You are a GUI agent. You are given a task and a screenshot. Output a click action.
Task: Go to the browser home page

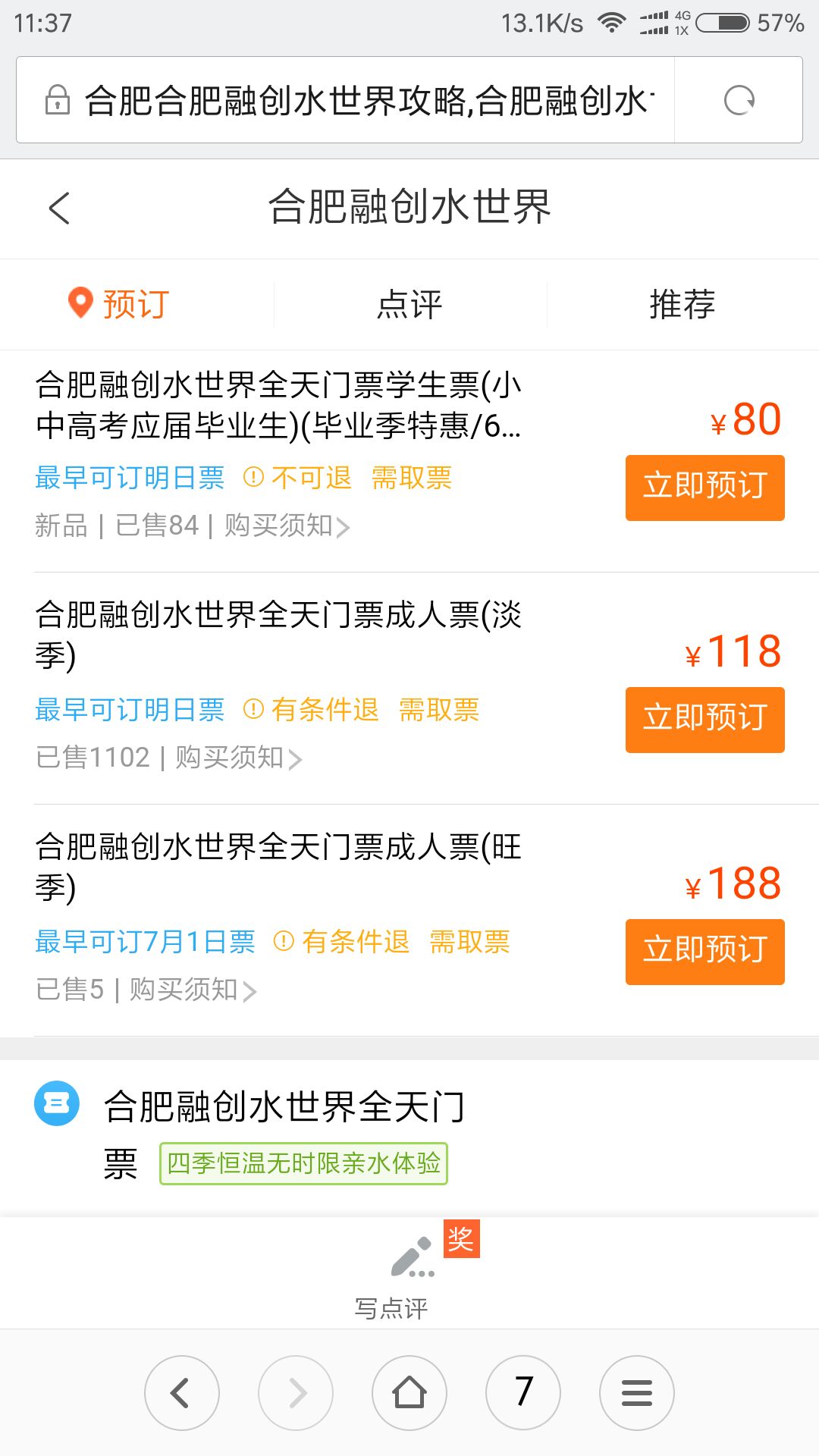(409, 1393)
